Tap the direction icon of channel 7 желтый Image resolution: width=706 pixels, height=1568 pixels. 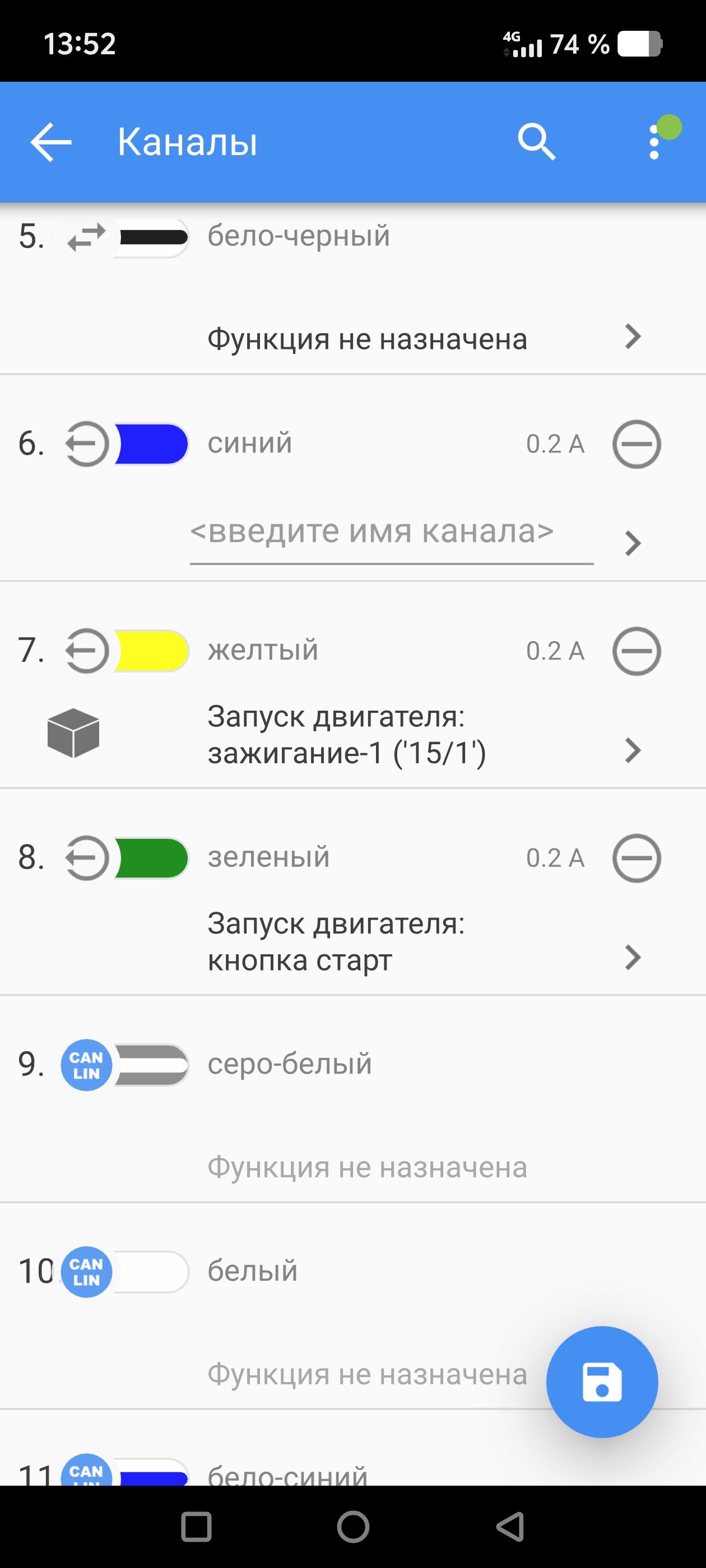pyautogui.click(x=86, y=651)
